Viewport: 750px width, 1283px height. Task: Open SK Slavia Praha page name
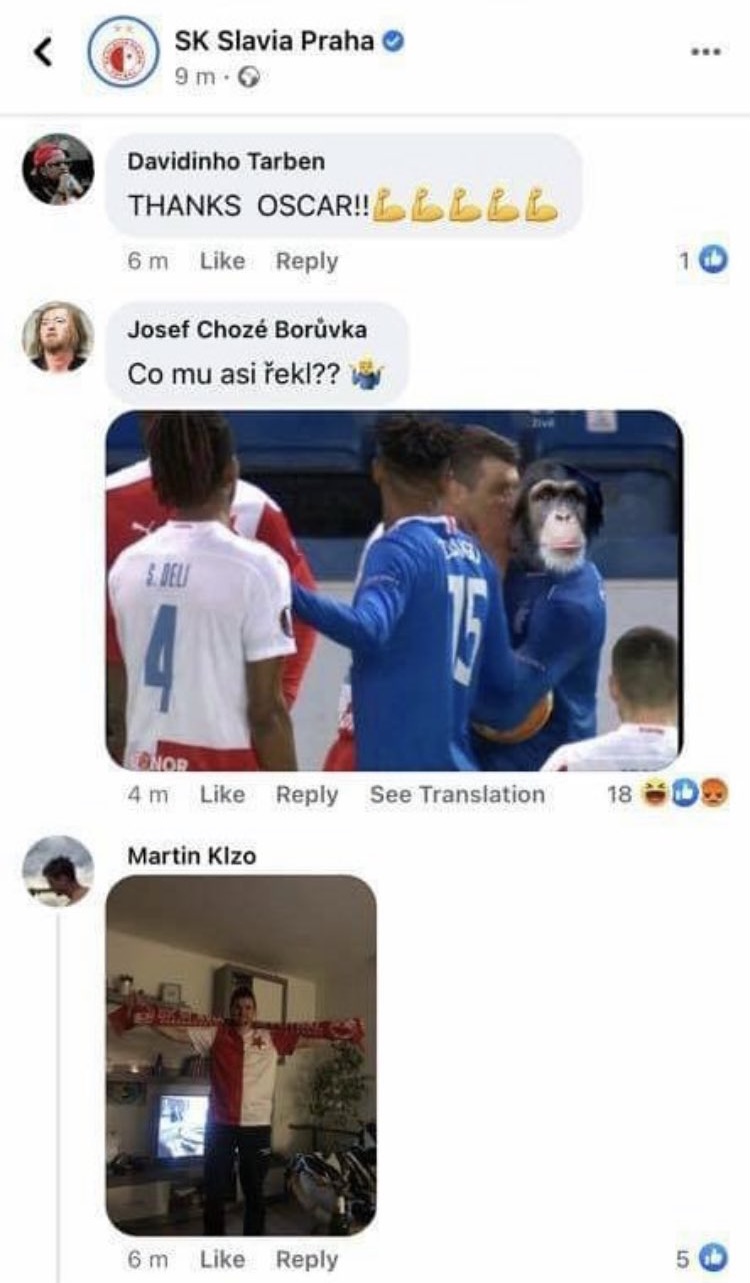274,41
